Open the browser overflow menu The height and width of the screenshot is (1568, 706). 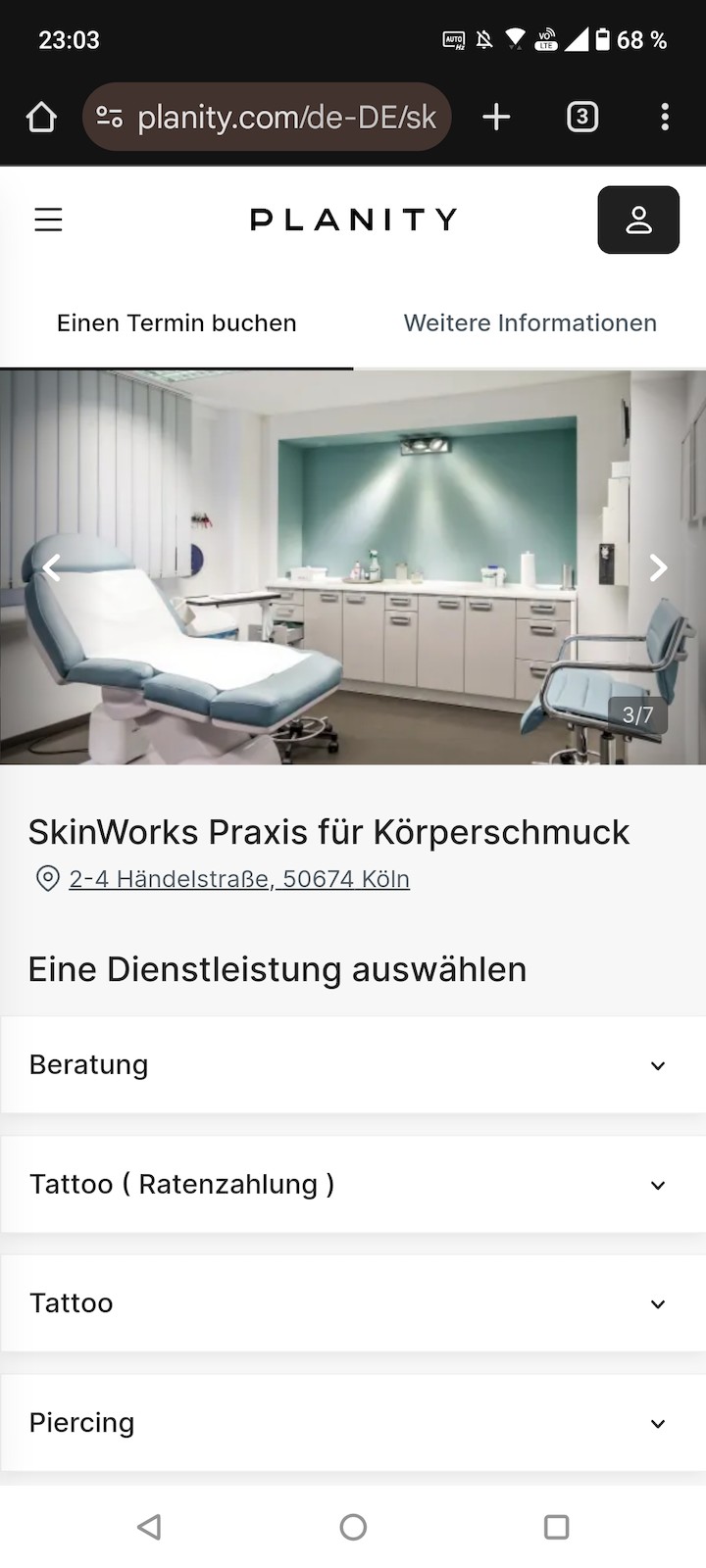[665, 118]
